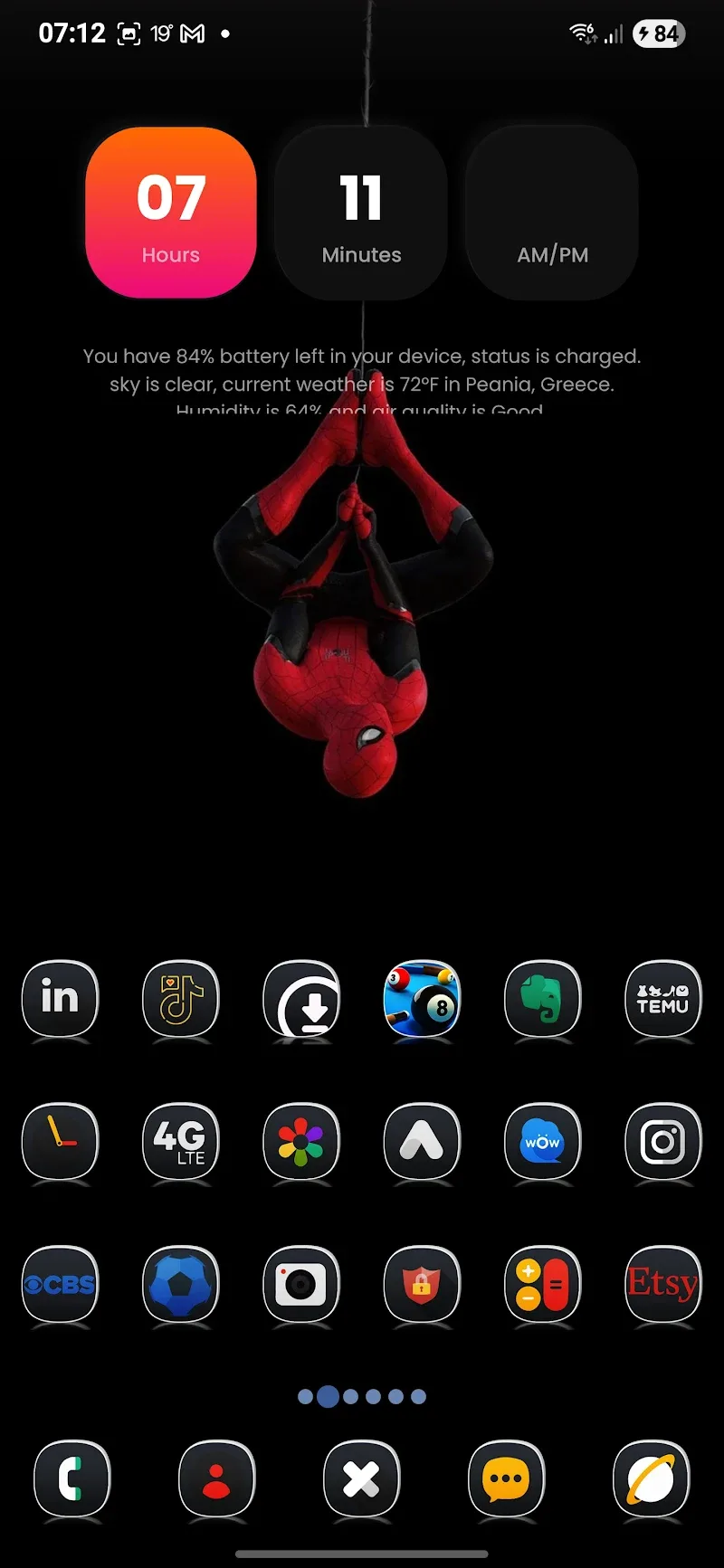
Task: Launch the Camera app
Action: click(x=301, y=1284)
